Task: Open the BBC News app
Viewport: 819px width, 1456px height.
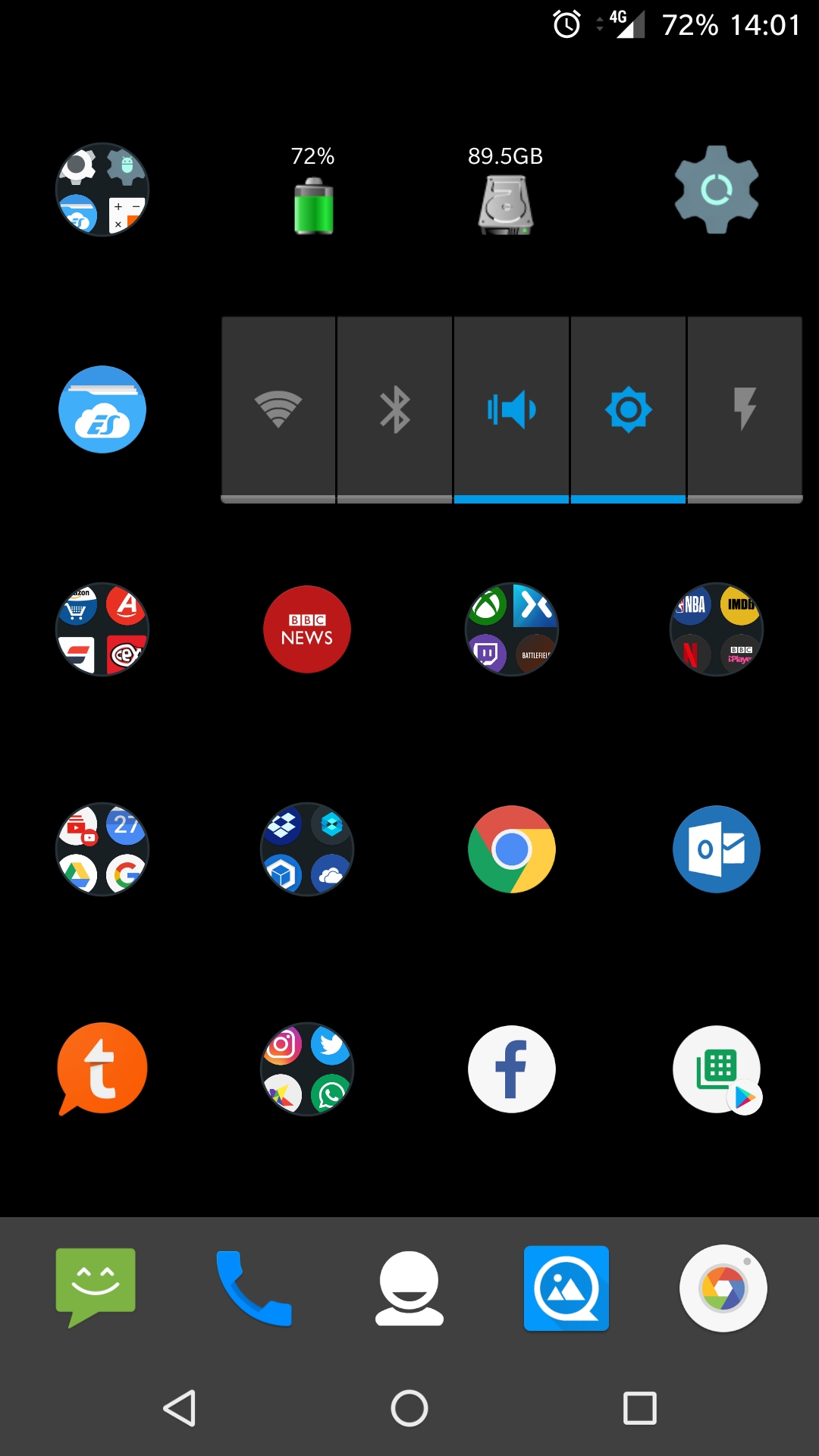Action: pos(307,629)
